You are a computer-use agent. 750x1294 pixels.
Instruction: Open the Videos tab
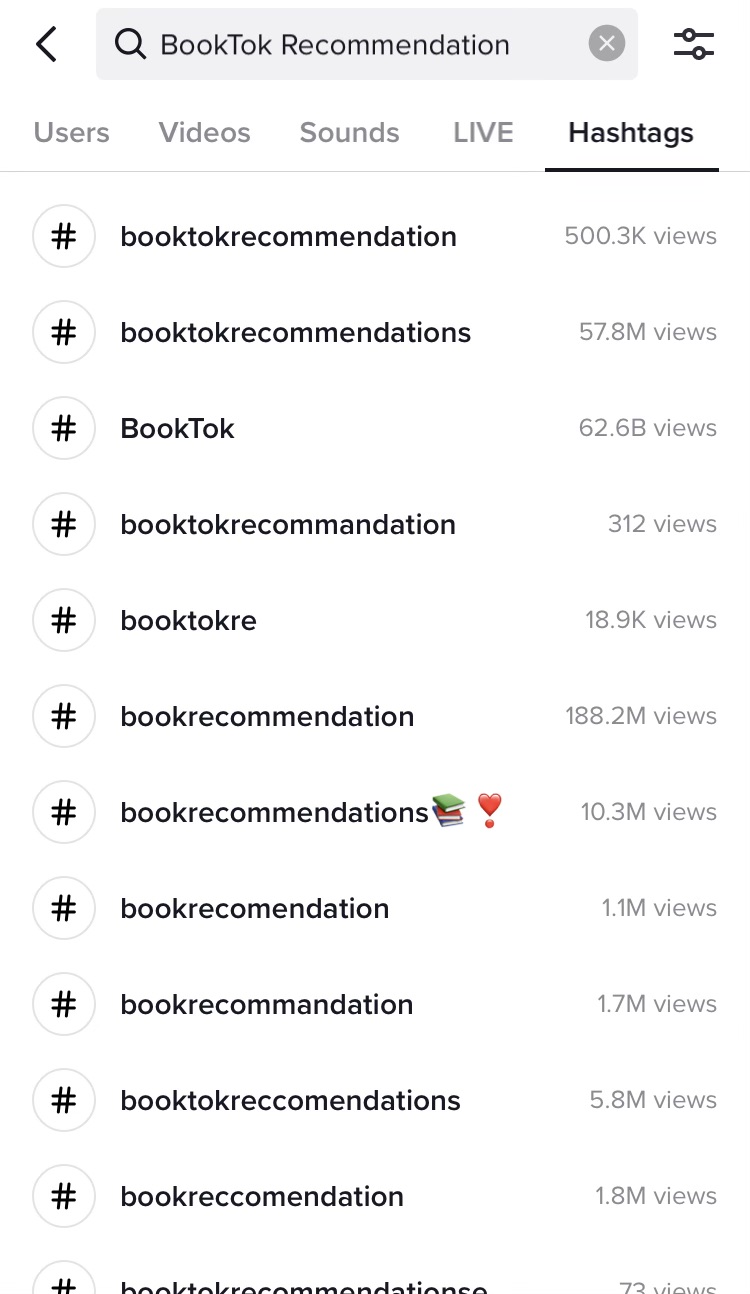point(204,132)
